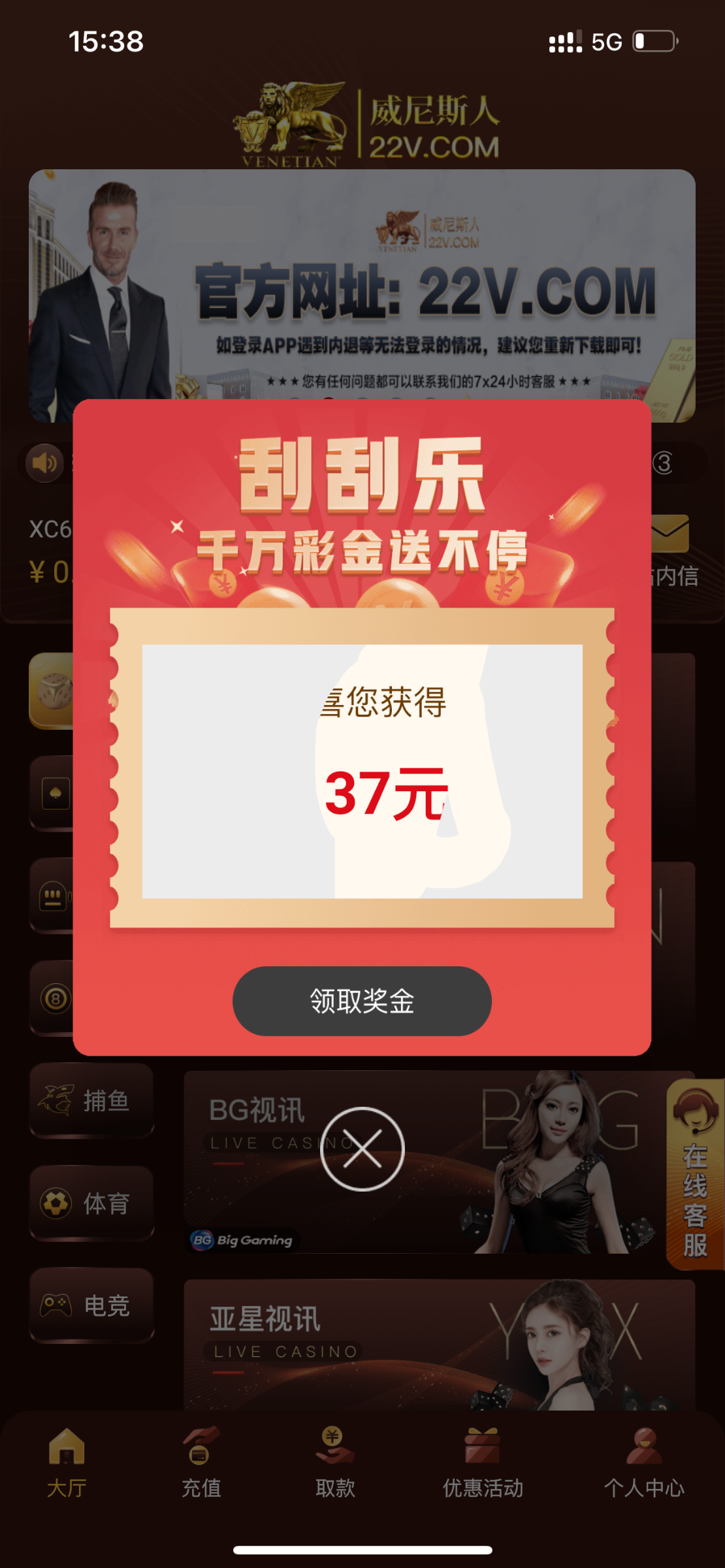725x1568 pixels.
Task: Select the 捕鱼 game category
Action: (91, 1101)
